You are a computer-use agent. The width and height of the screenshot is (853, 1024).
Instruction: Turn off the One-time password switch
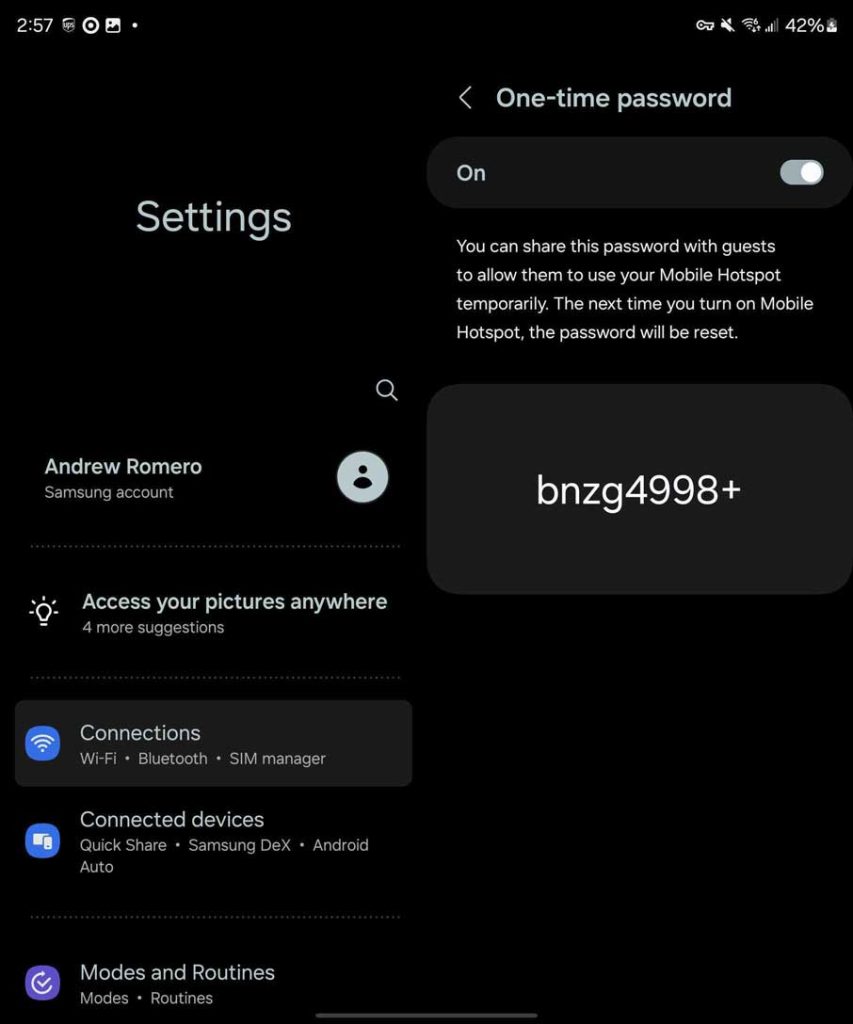pos(801,173)
